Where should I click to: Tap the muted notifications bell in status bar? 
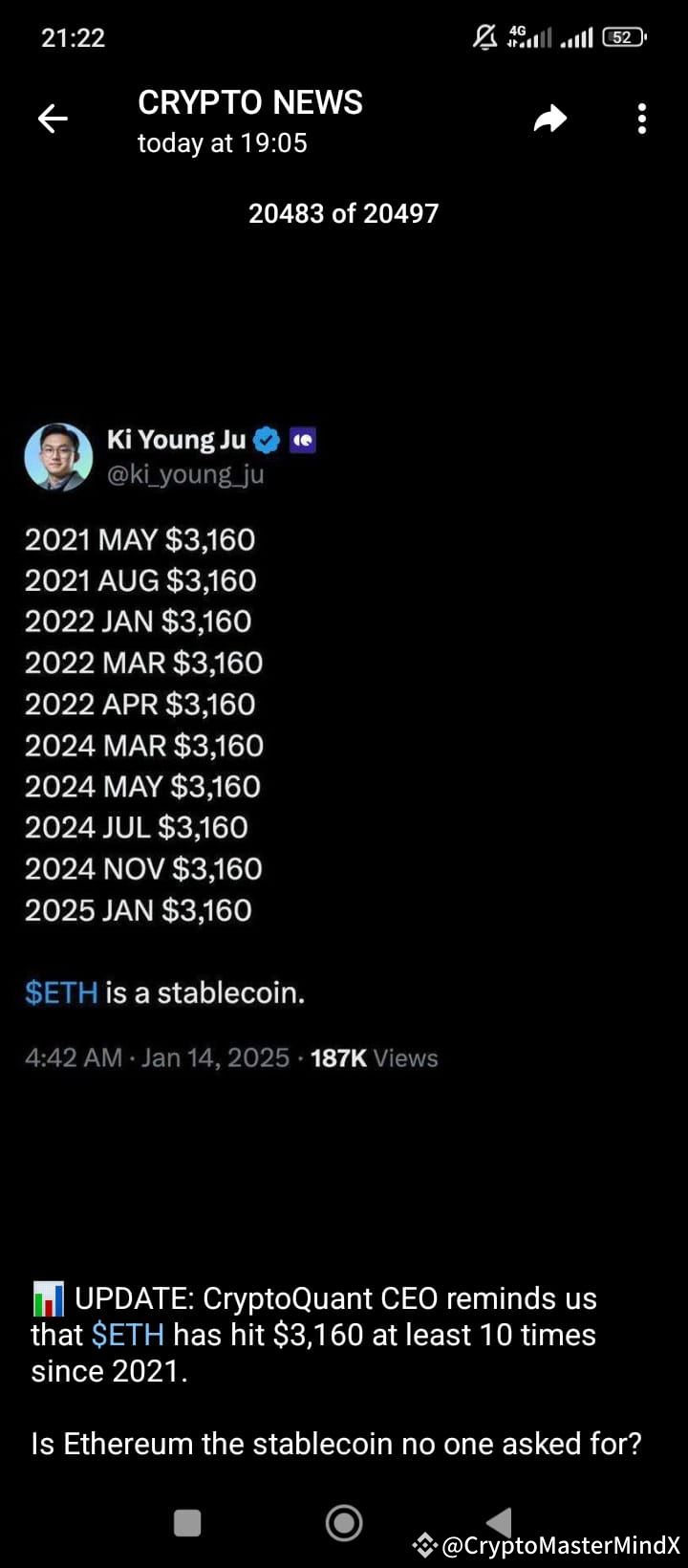coord(485,36)
